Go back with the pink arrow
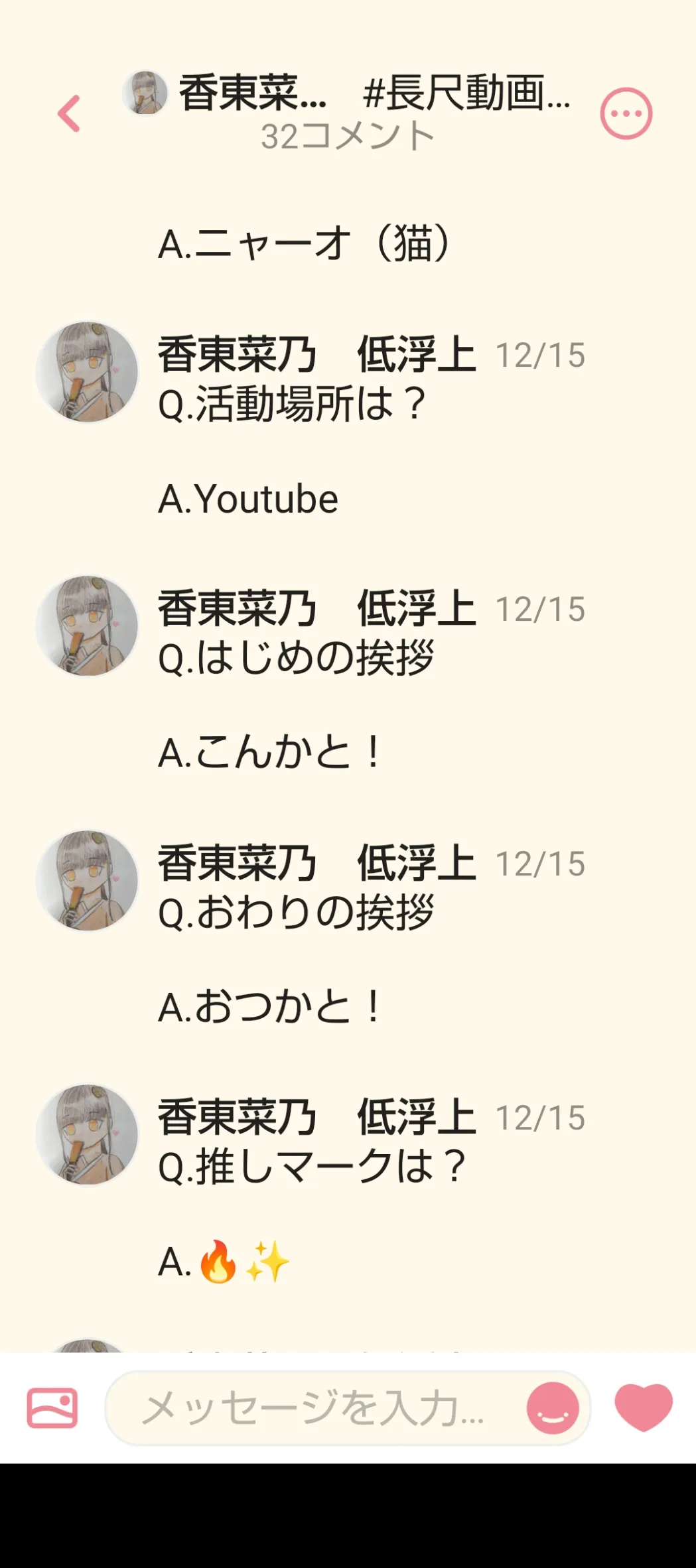 coord(69,113)
